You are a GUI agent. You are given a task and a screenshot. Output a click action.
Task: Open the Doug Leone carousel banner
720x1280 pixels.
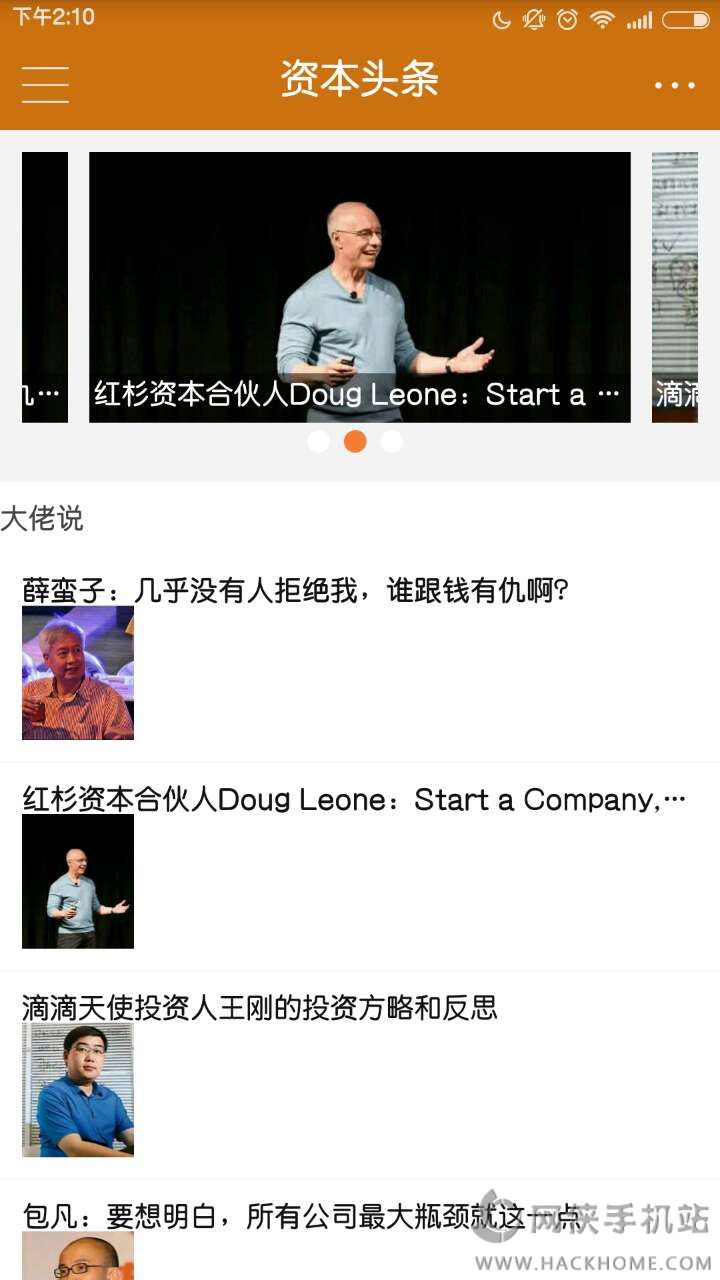[x=360, y=287]
